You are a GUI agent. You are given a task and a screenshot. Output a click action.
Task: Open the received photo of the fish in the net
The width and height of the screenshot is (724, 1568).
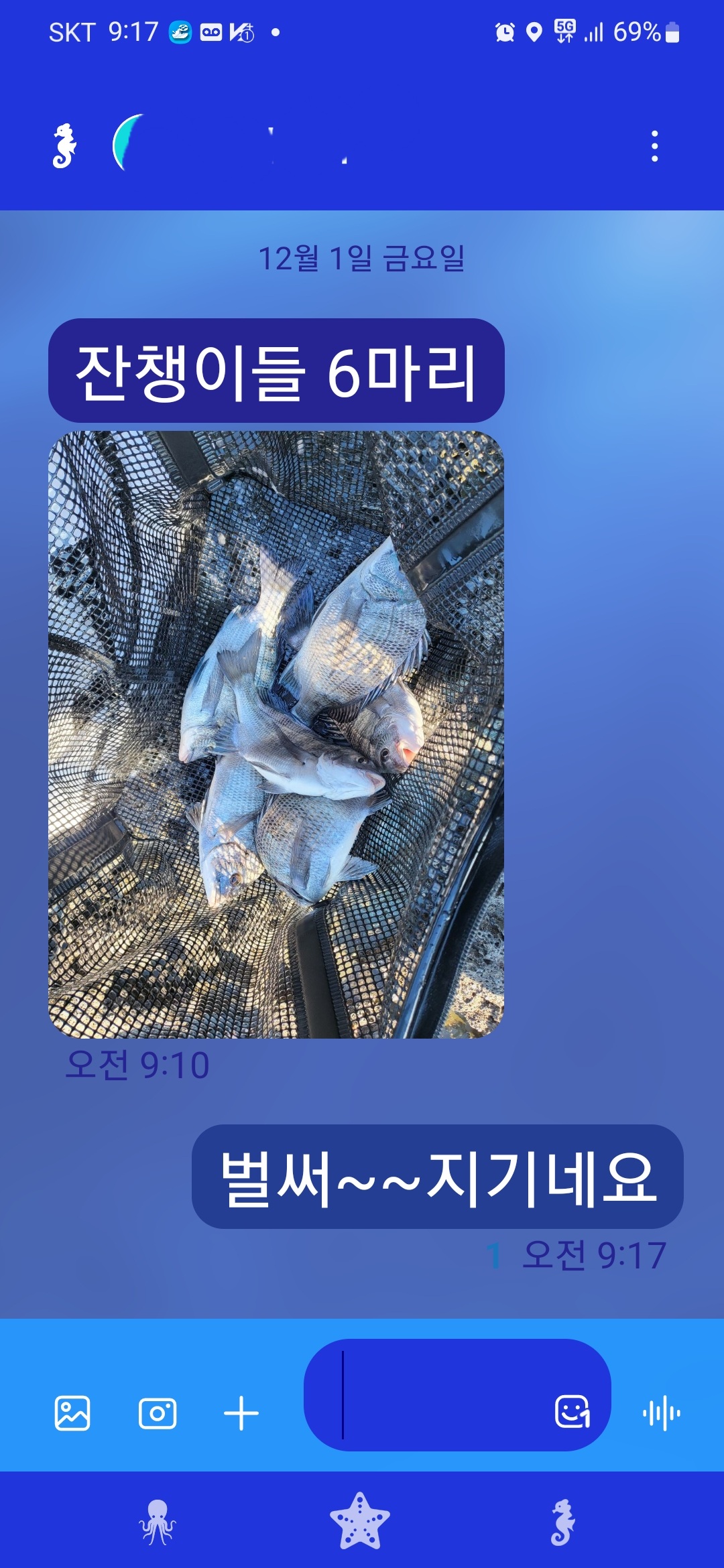276,734
